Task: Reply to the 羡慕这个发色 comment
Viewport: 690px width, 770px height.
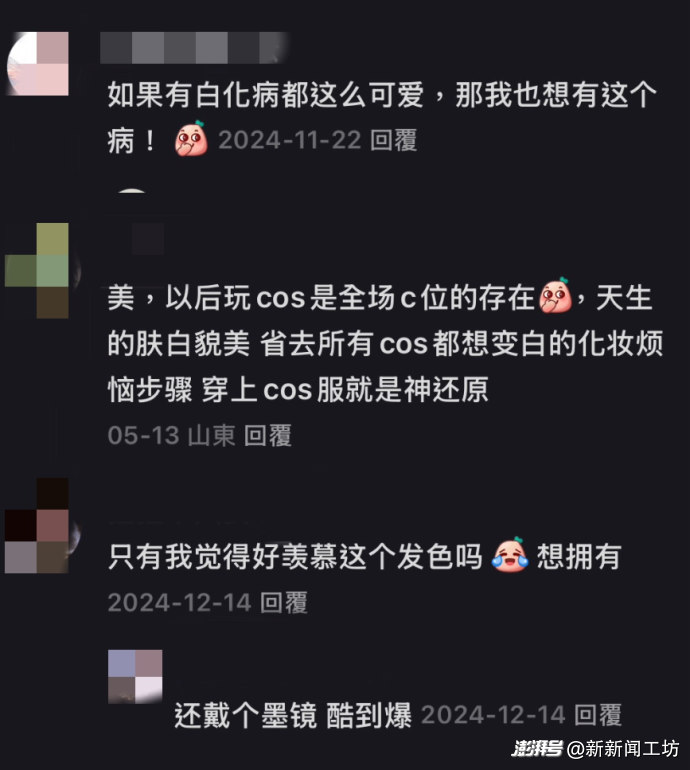Action: pyautogui.click(x=283, y=602)
